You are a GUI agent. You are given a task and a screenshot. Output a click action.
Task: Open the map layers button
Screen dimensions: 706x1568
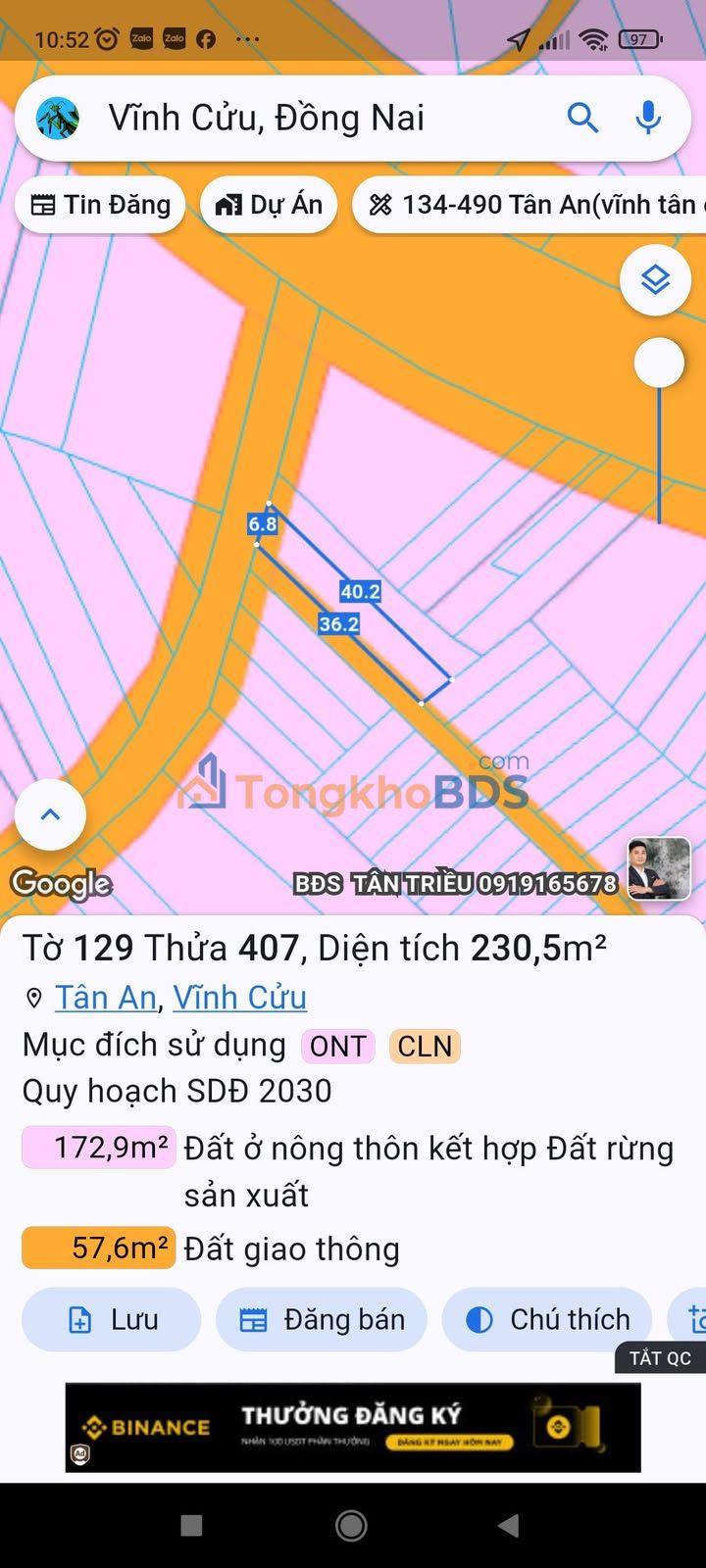[x=655, y=280]
